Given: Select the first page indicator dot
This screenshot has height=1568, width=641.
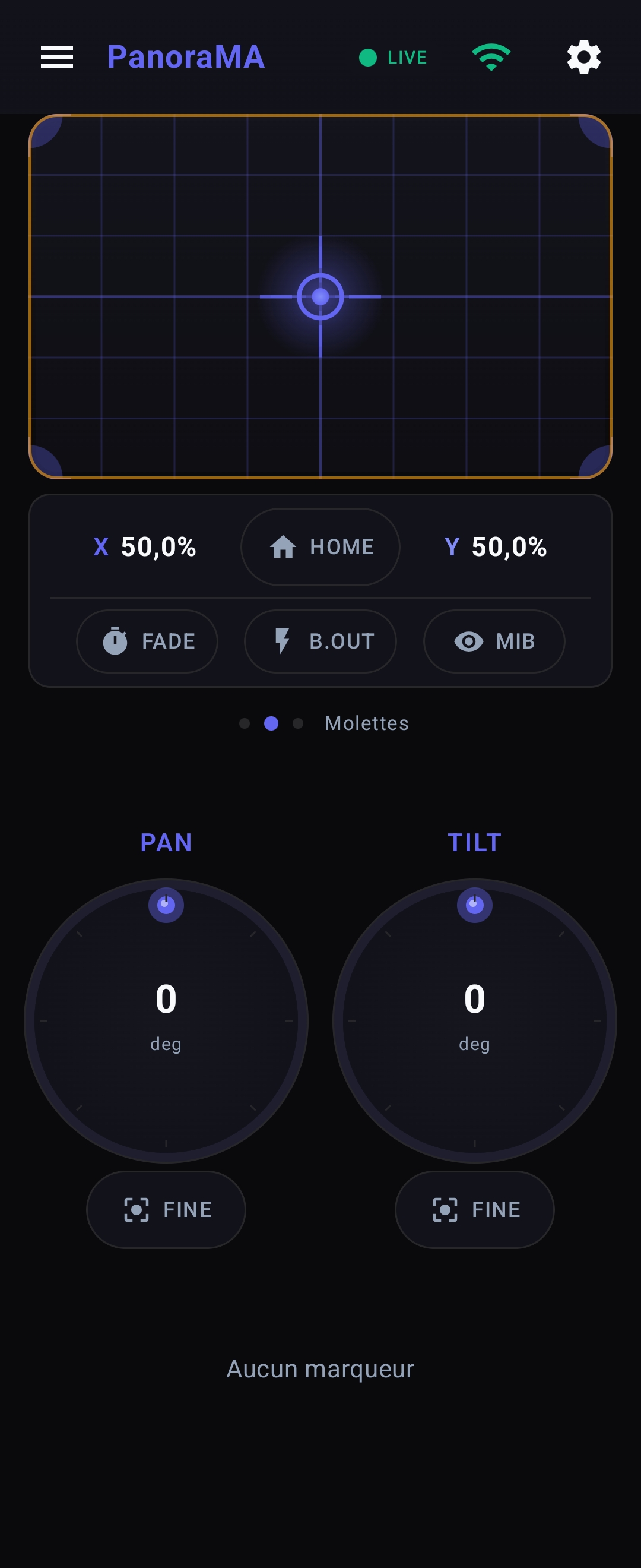Looking at the screenshot, I should click(x=245, y=723).
